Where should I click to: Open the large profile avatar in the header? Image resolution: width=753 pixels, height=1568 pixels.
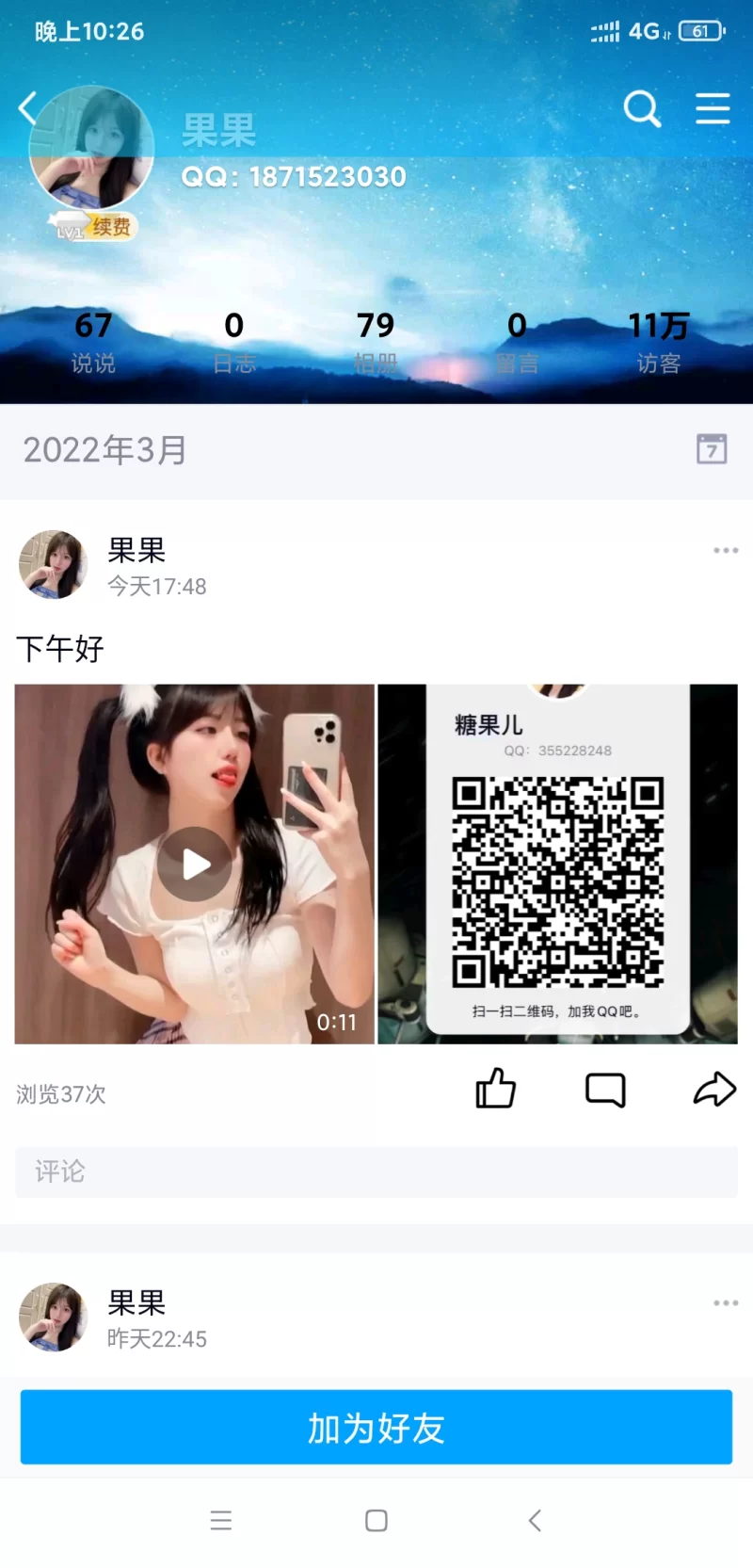point(91,148)
